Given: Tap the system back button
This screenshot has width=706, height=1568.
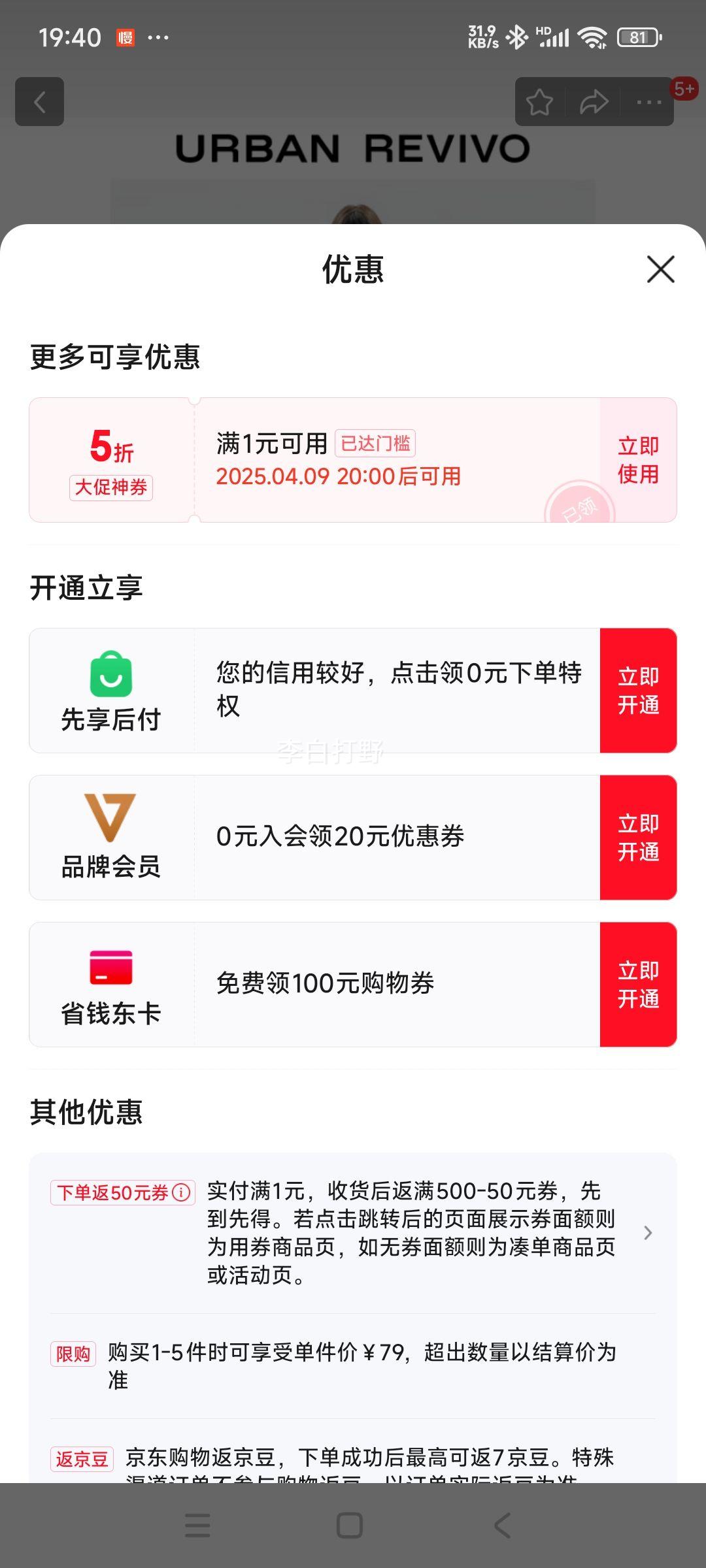Looking at the screenshot, I should coord(502,1526).
